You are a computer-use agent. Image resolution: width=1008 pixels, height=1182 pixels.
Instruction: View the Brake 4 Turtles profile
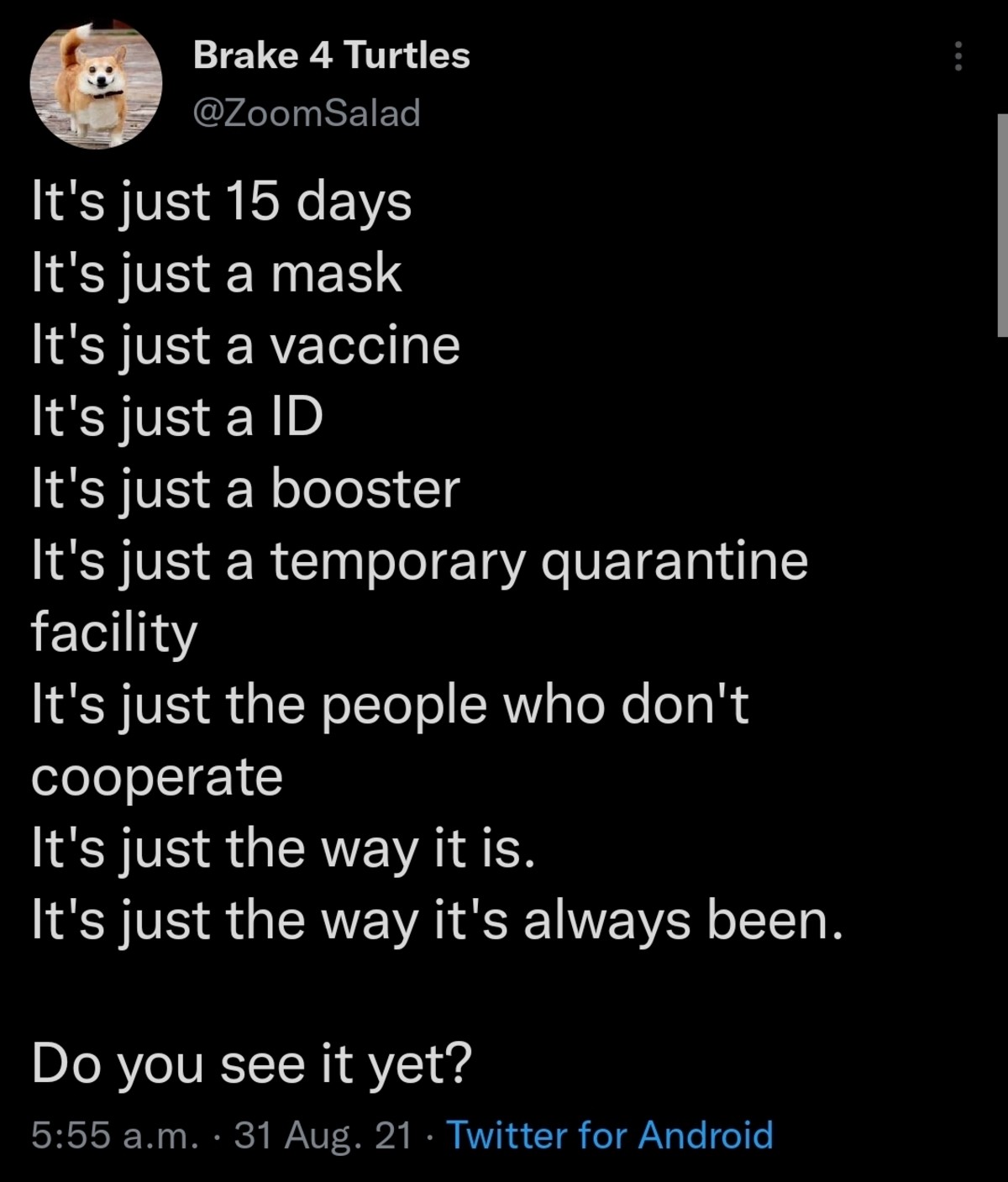331,55
